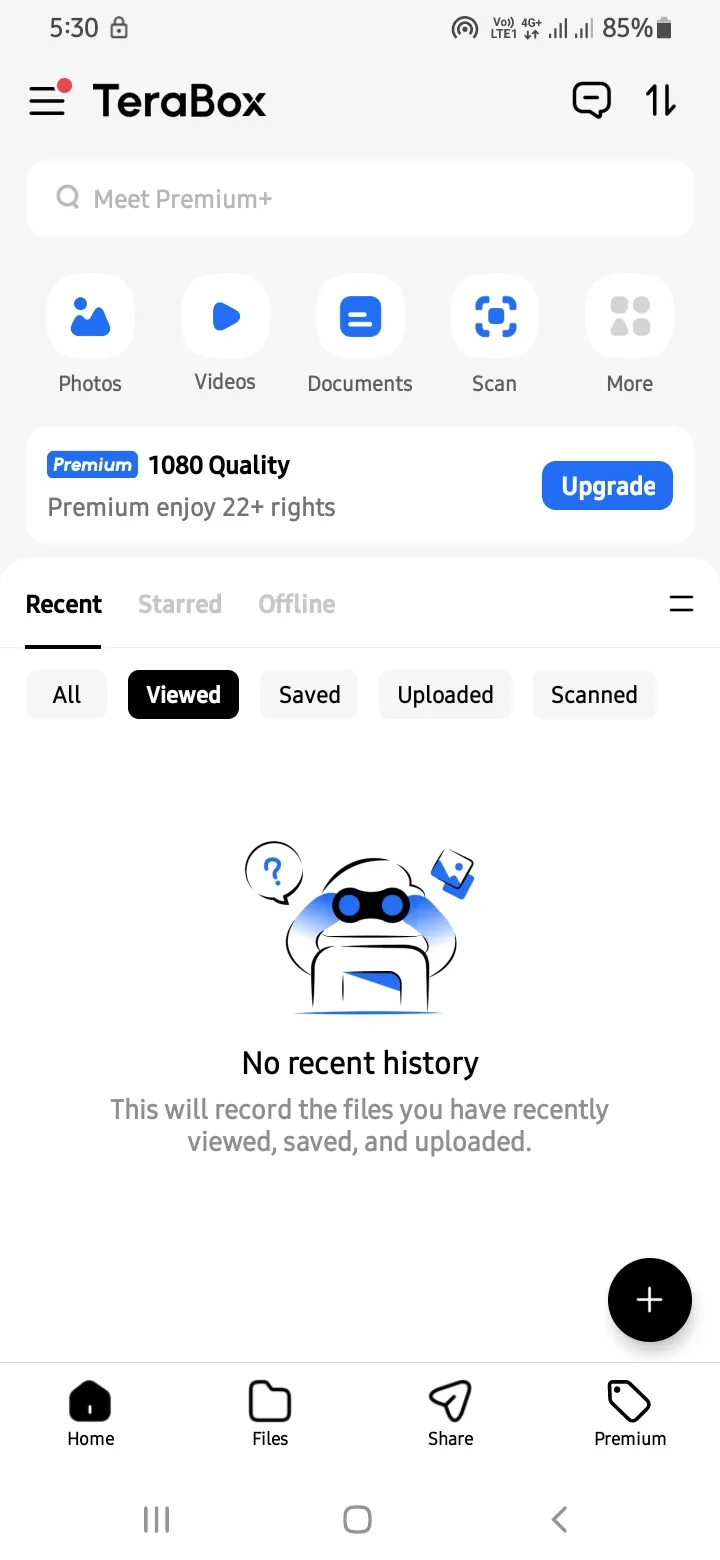Go to the Share tab
The image size is (720, 1560).
coord(450,1414)
